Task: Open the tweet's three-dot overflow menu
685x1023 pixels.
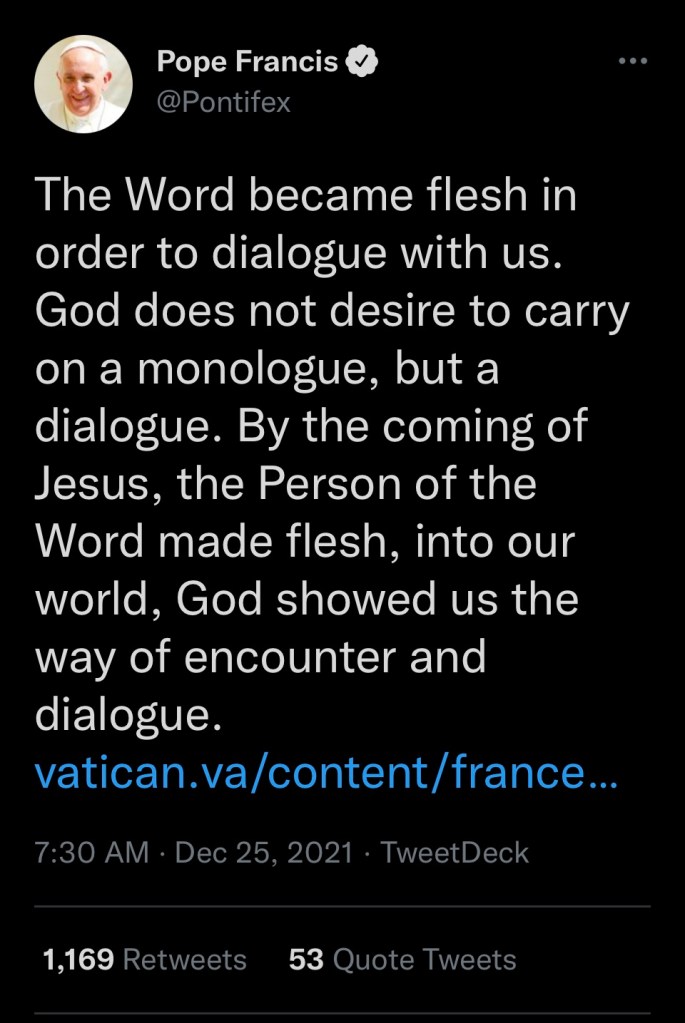Action: [633, 63]
